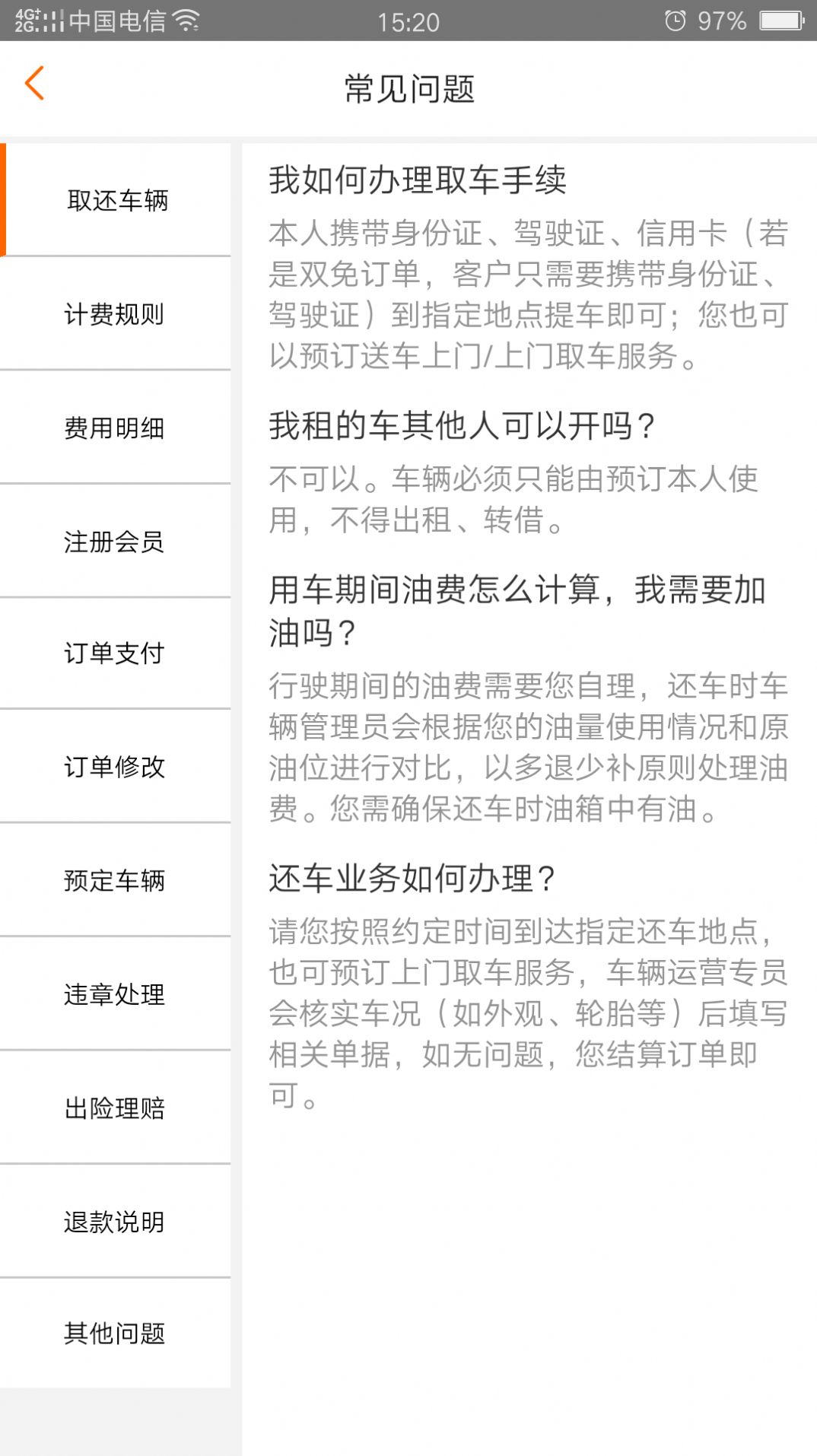The image size is (817, 1456).
Task: Select the 取还车辆 category
Action: click(x=116, y=201)
